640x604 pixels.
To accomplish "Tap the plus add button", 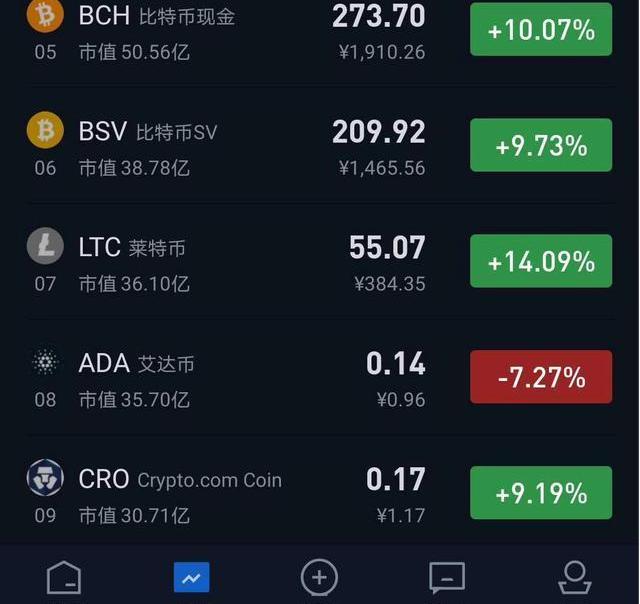I will pos(319,577).
